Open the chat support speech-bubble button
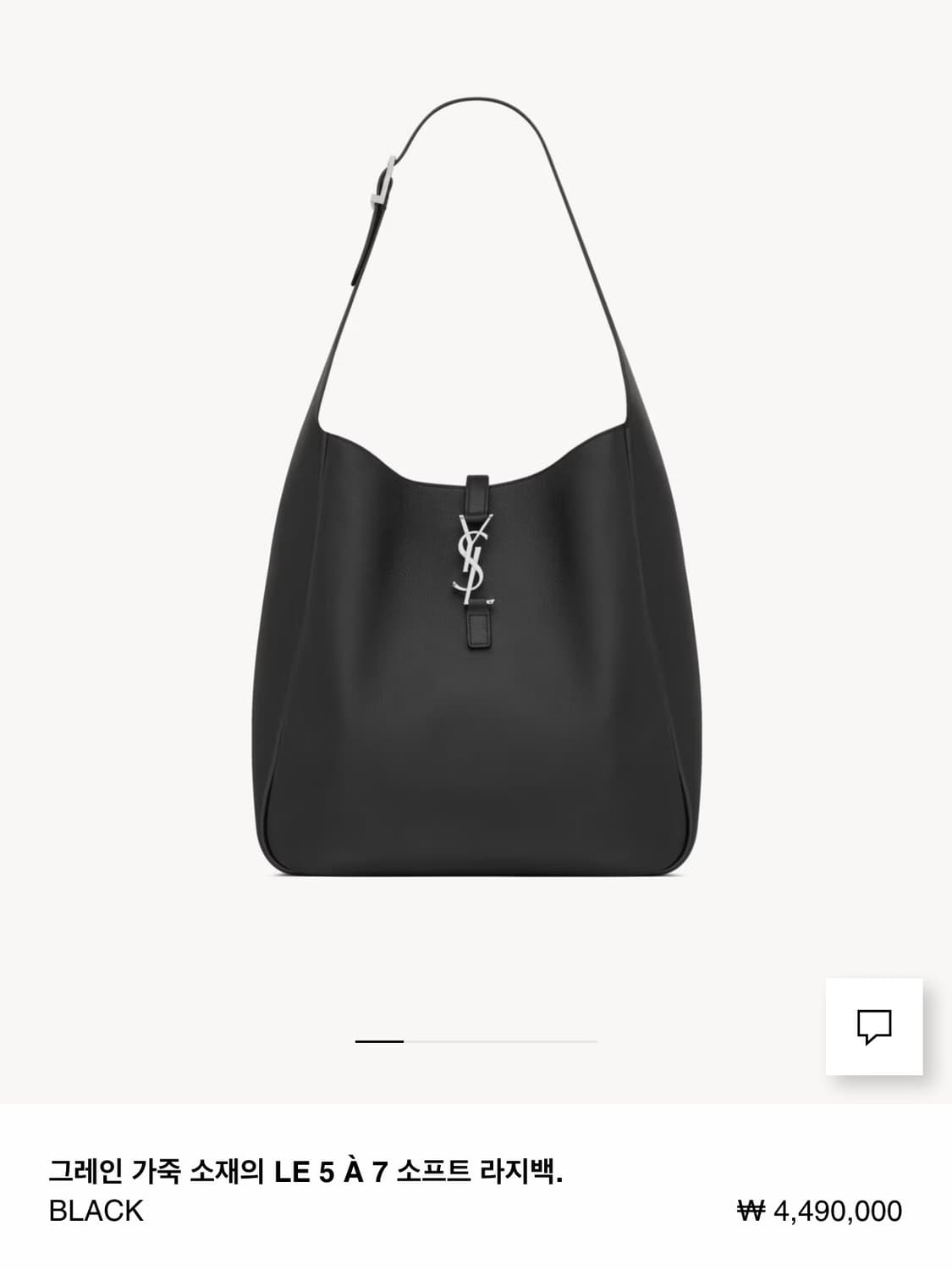Screen dimensions: 952x1270 (874, 1026)
